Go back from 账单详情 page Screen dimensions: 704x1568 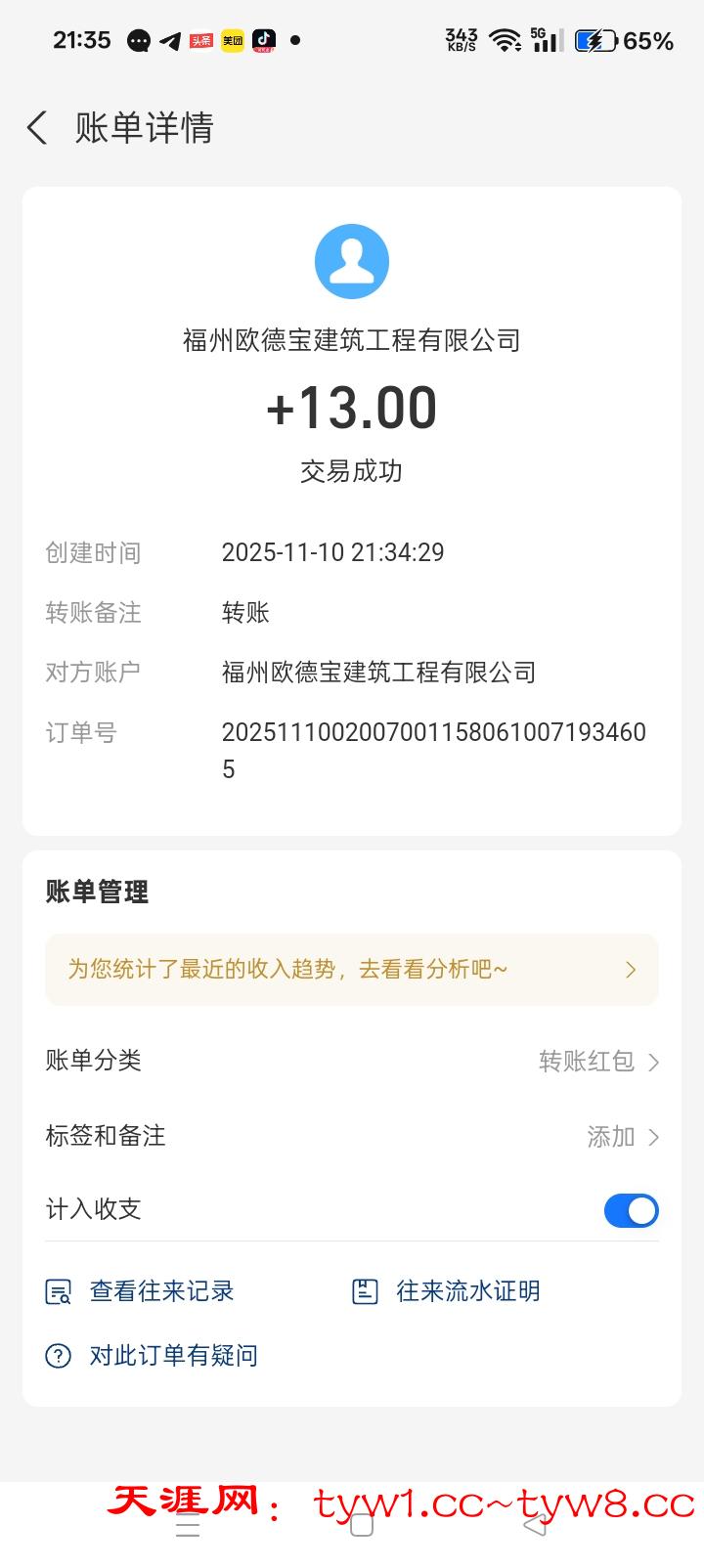point(37,128)
